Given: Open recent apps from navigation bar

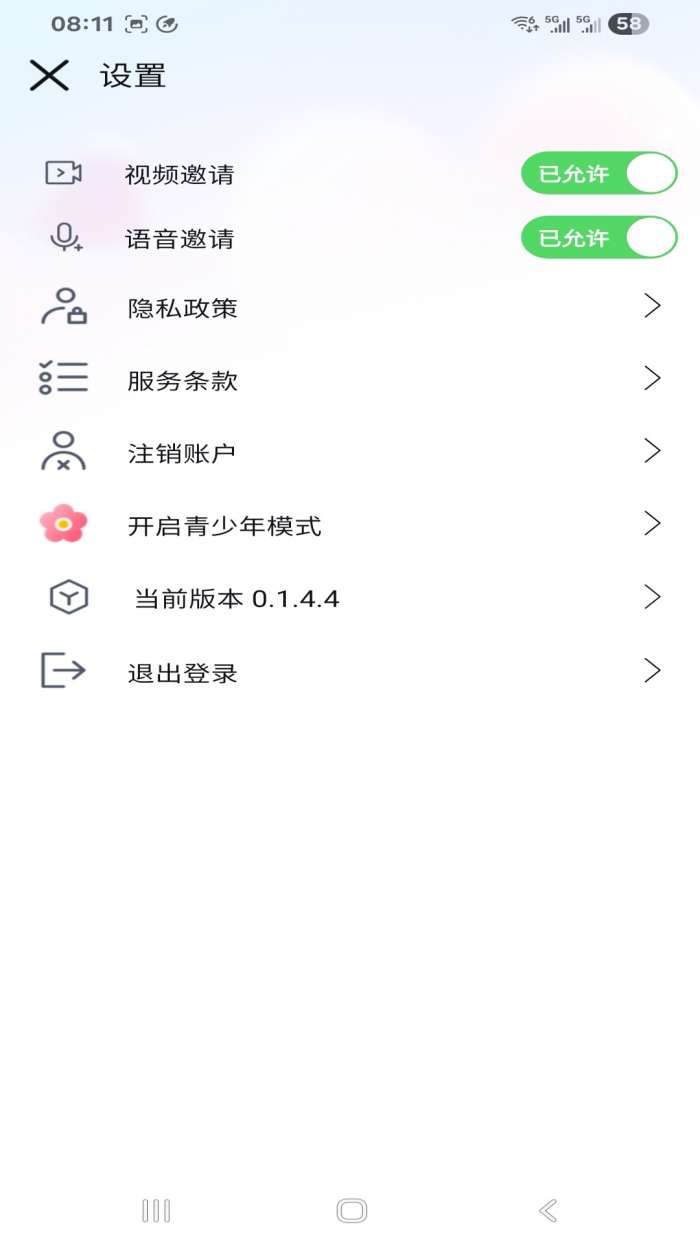Looking at the screenshot, I should point(156,1211).
